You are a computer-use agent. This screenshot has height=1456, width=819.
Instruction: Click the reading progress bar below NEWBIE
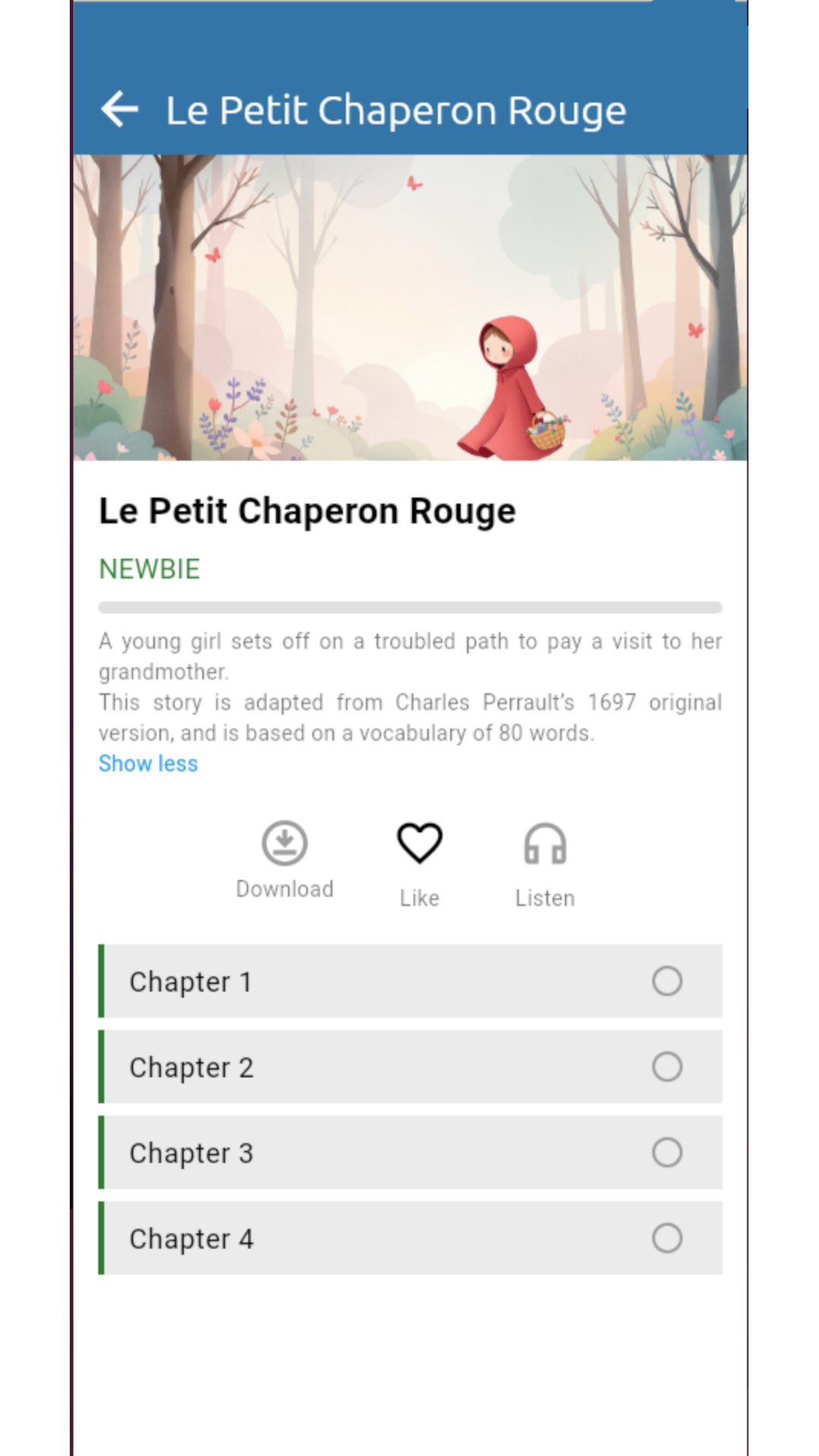(409, 607)
